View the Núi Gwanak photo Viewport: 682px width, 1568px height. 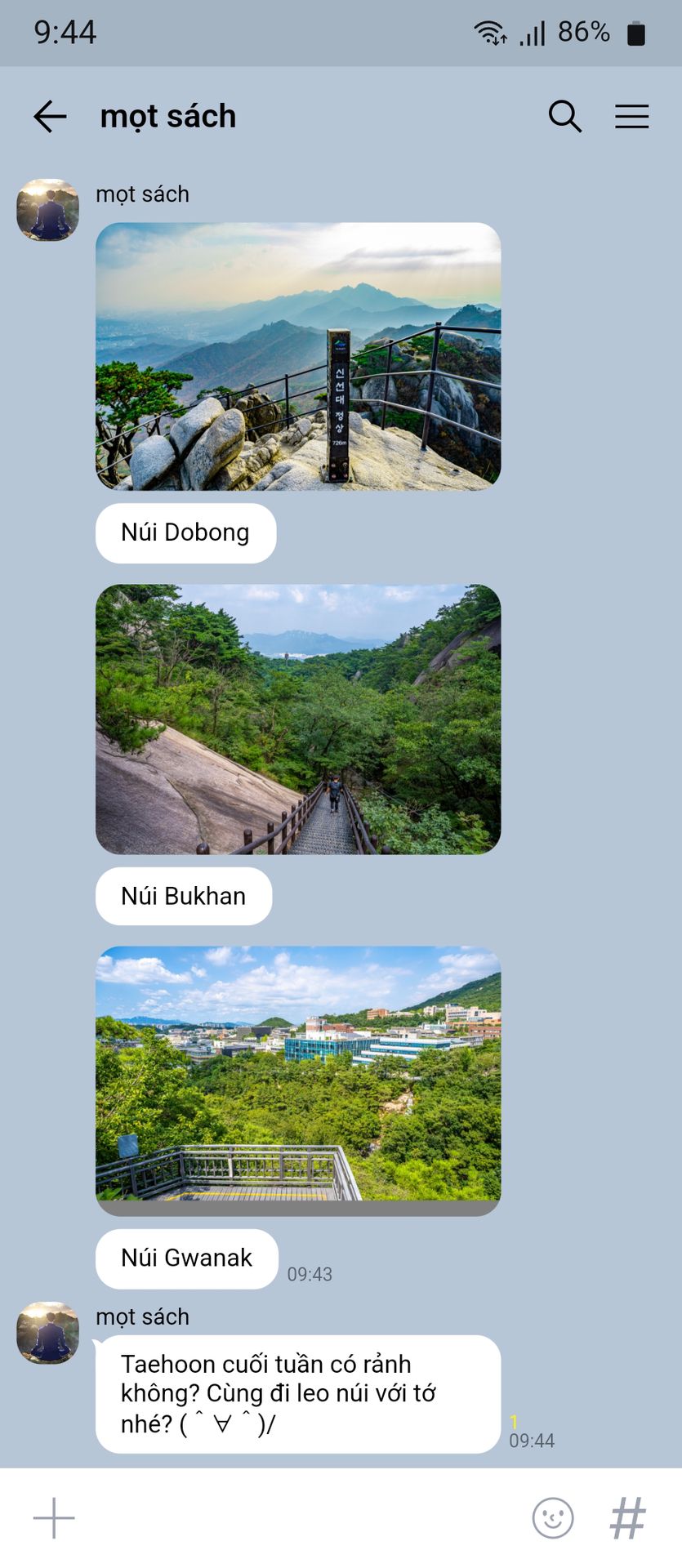tap(298, 1081)
